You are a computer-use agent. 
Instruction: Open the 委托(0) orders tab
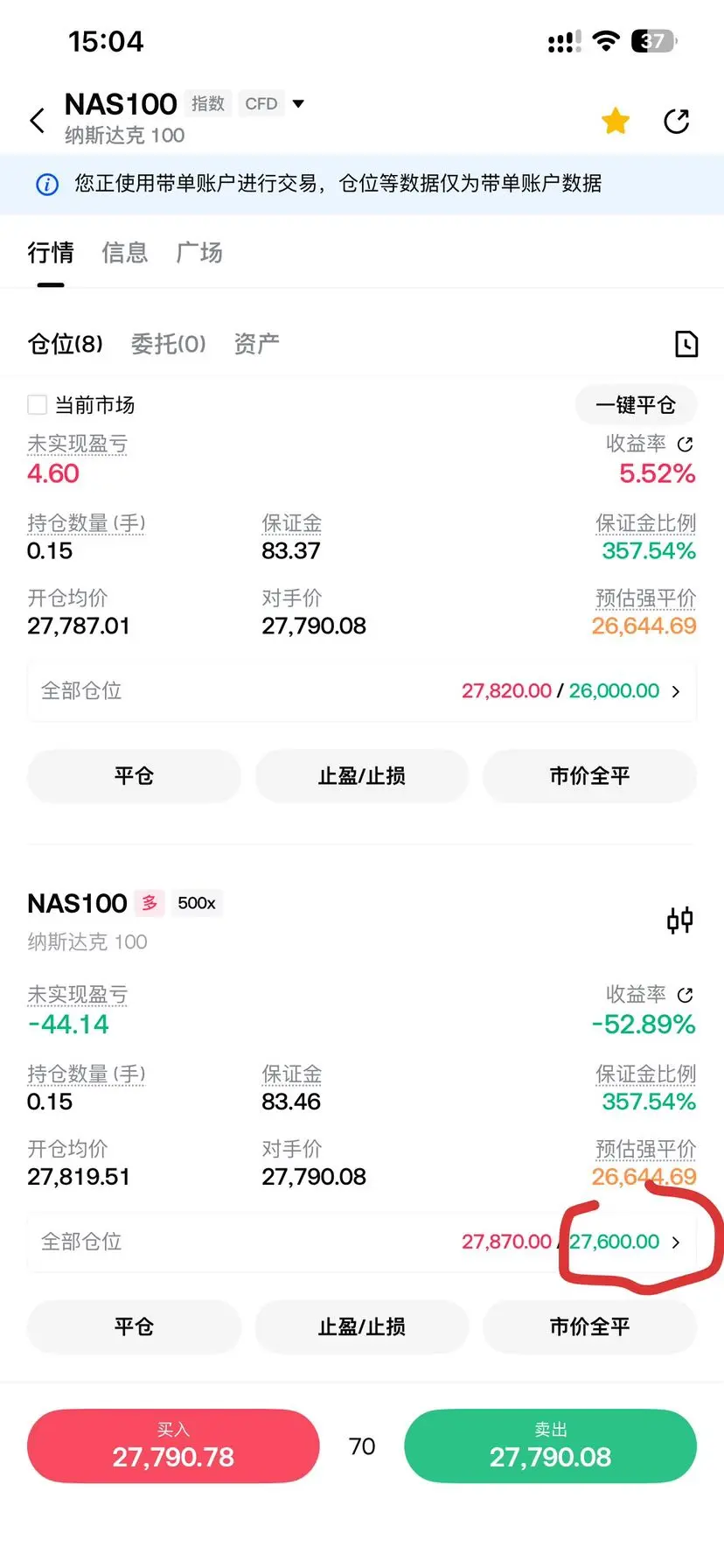tap(168, 344)
